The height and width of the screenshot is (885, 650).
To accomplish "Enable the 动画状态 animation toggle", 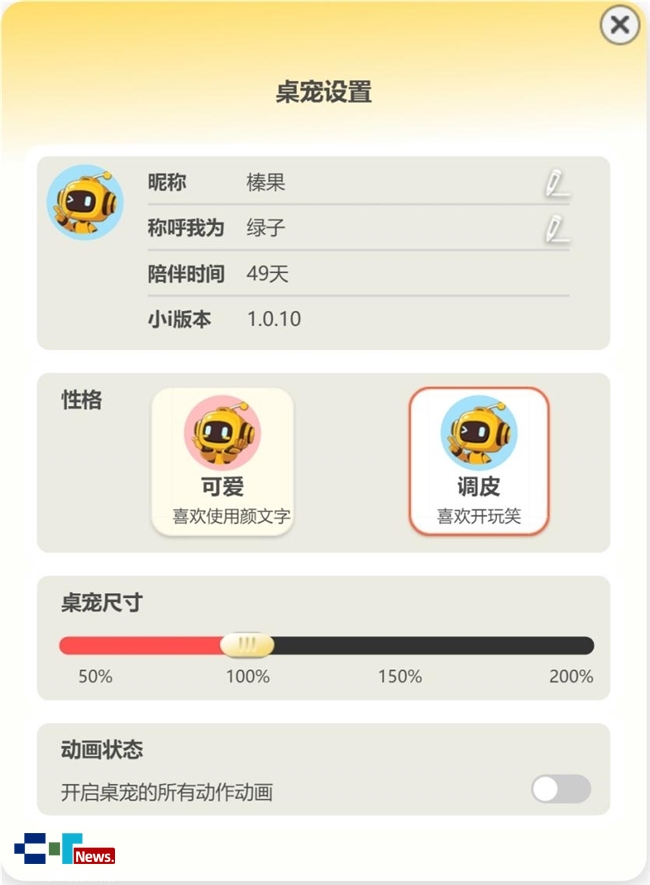I will (x=560, y=790).
